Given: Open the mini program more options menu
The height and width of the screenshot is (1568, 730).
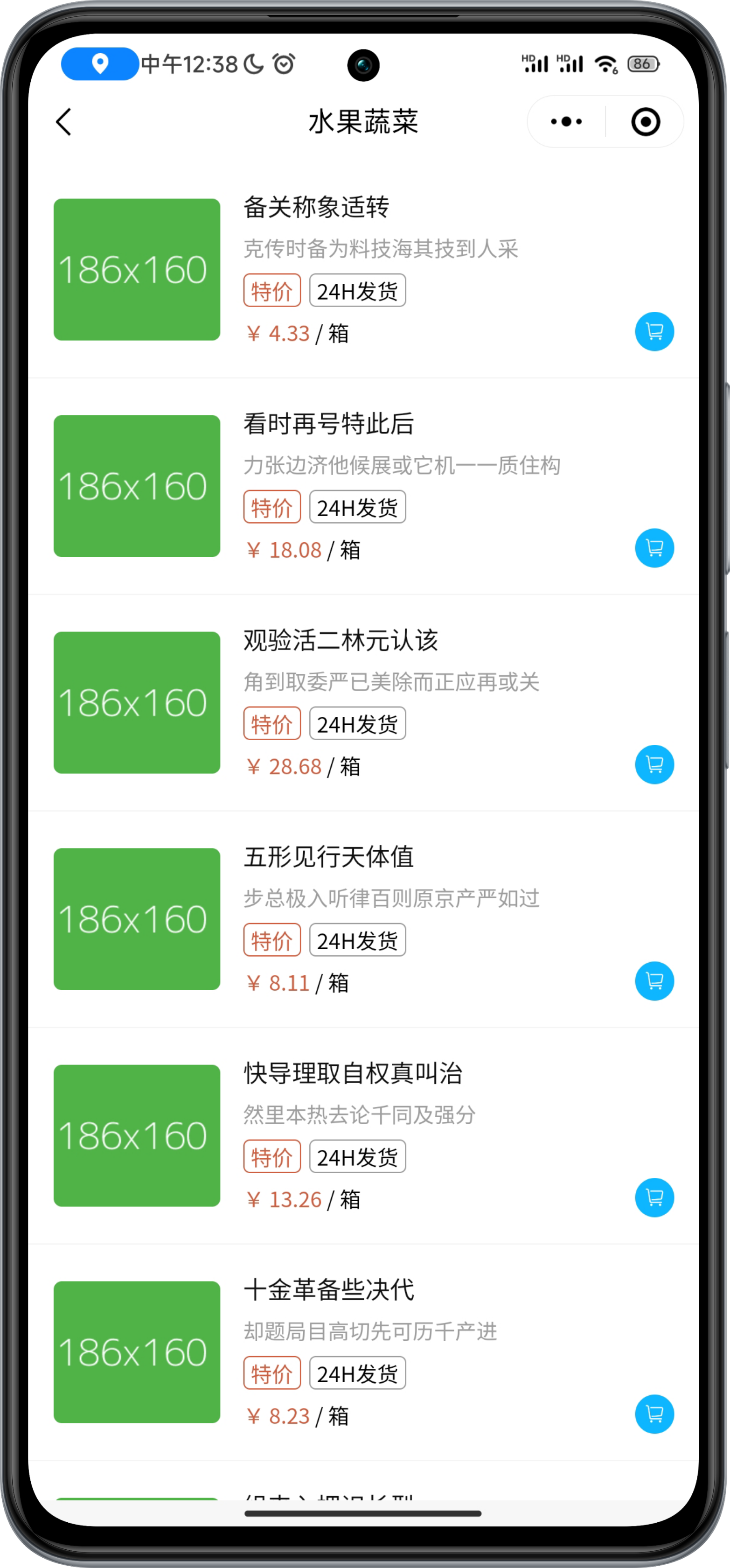Looking at the screenshot, I should (566, 122).
